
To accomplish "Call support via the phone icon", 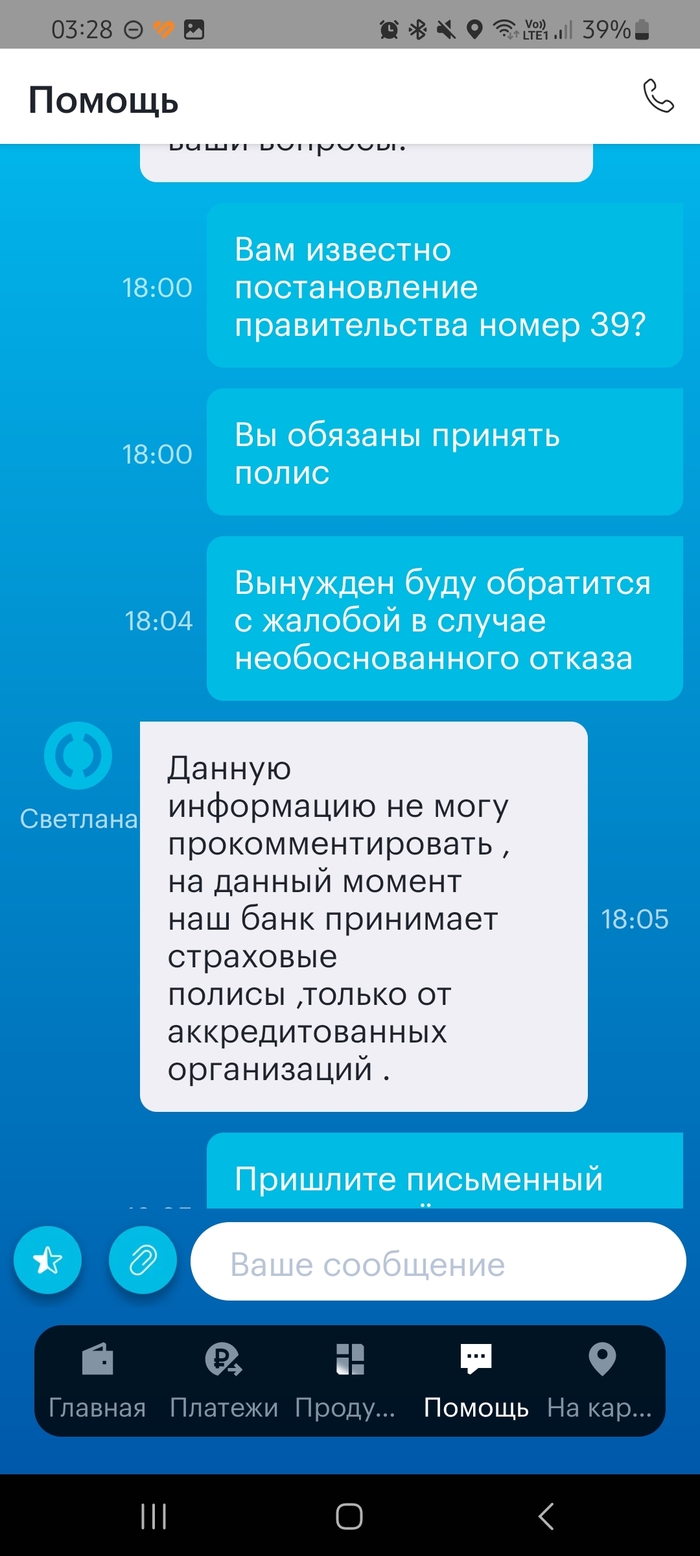I will click(658, 97).
